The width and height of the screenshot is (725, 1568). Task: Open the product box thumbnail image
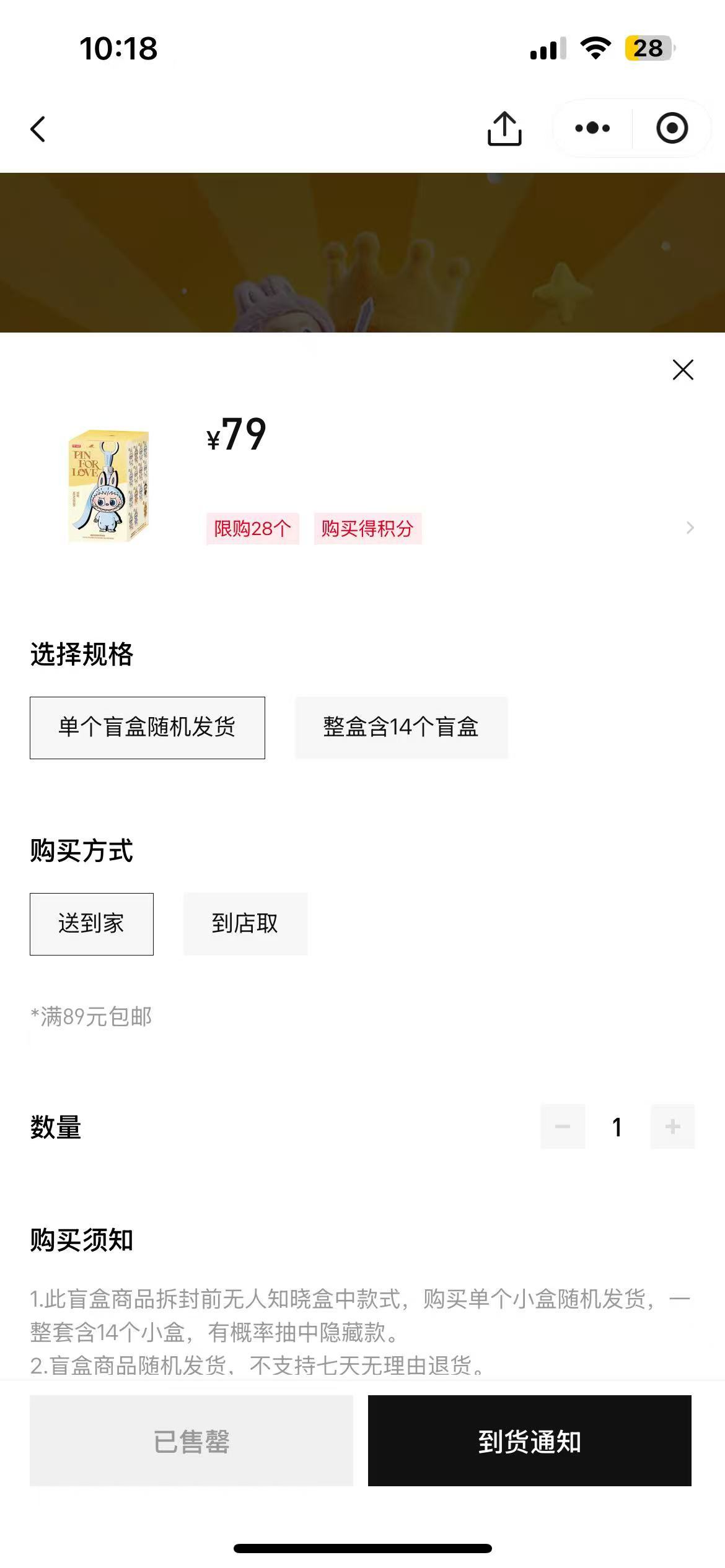pos(109,486)
